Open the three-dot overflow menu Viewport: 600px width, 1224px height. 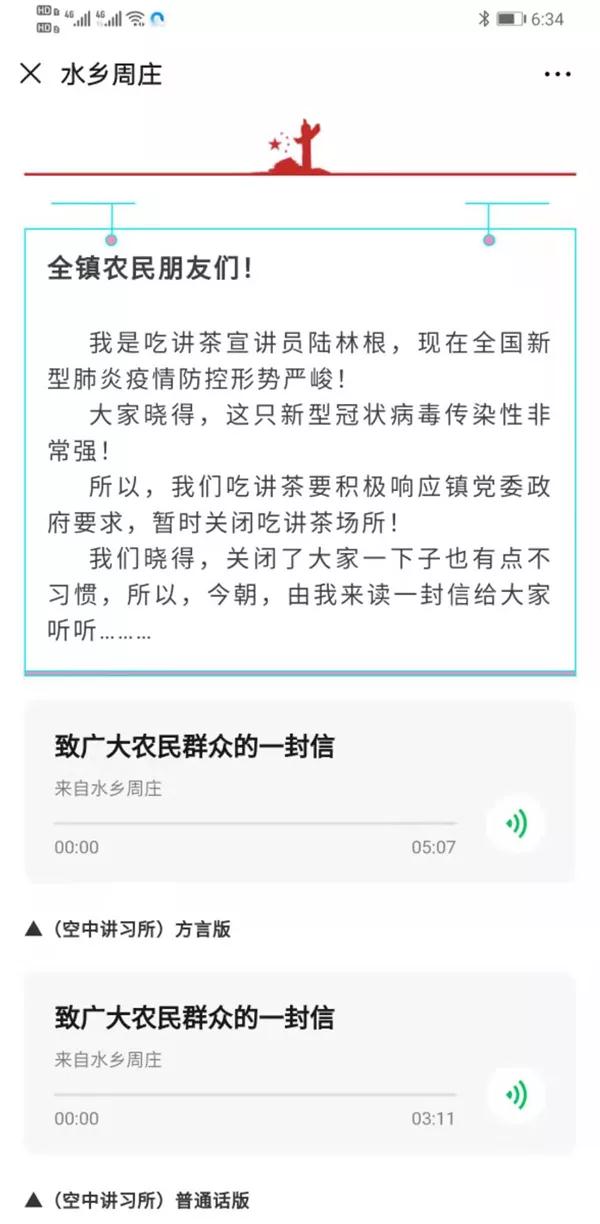[x=558, y=74]
